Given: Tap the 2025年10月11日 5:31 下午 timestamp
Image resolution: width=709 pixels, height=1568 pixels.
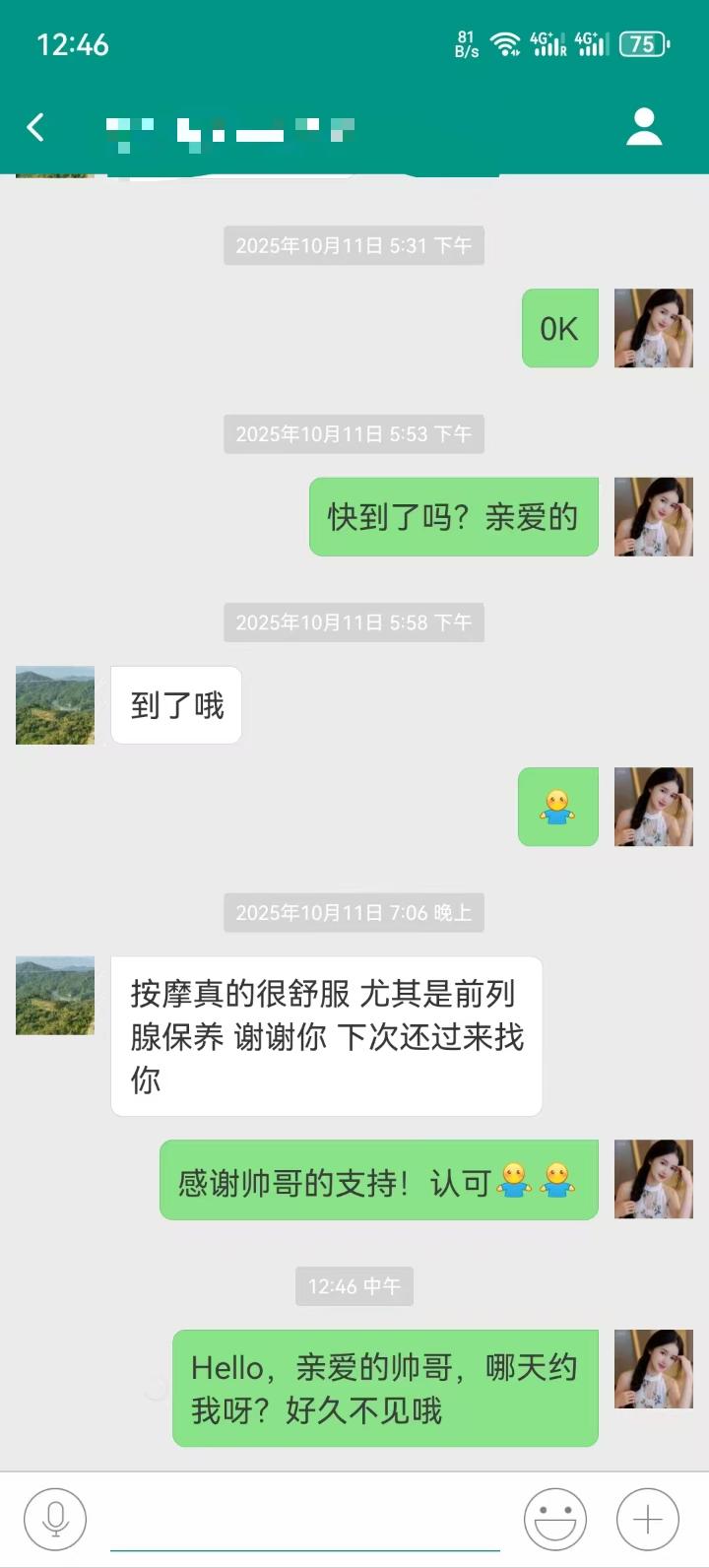Looking at the screenshot, I should pyautogui.click(x=354, y=246).
